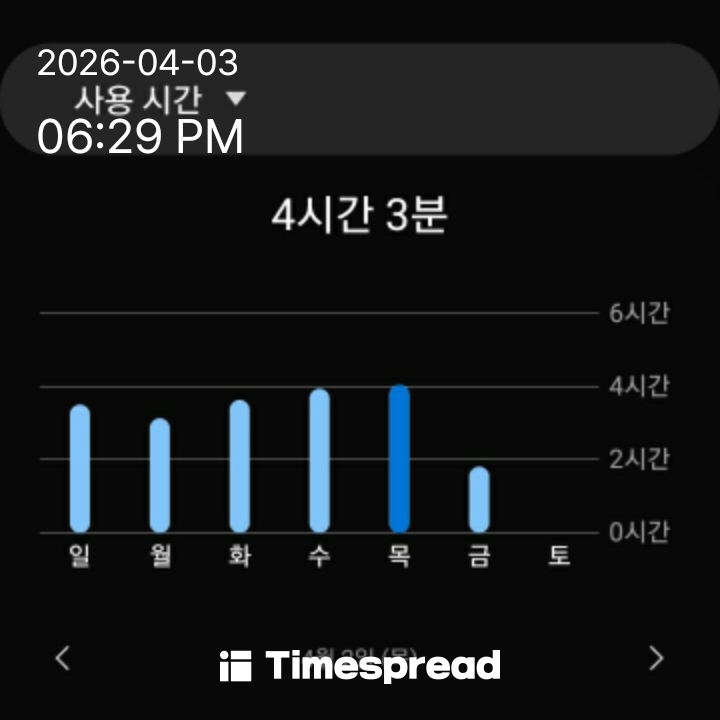Screen dimensions: 720x720
Task: Select the 화 usage bar
Action: [x=239, y=466]
